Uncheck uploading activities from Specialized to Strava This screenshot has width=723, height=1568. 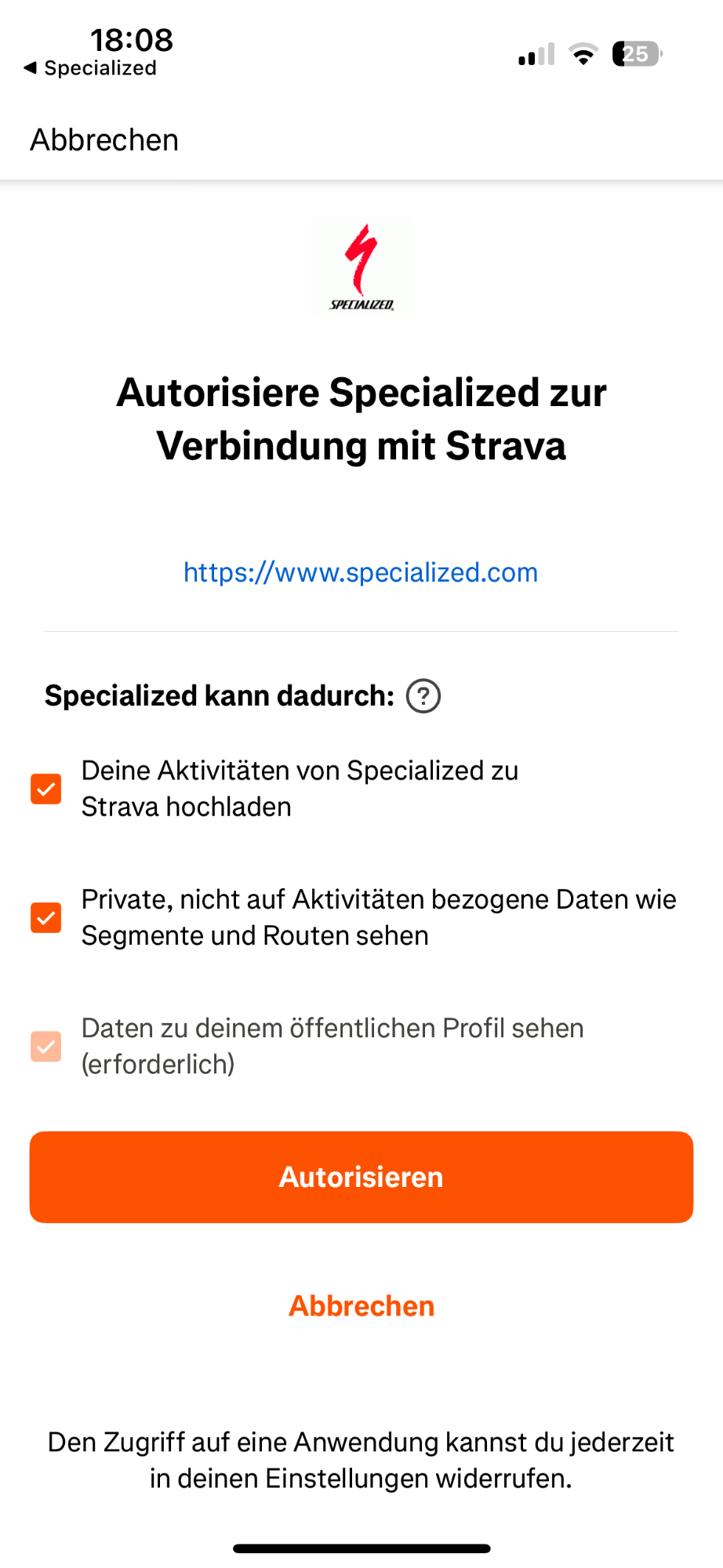[46, 789]
